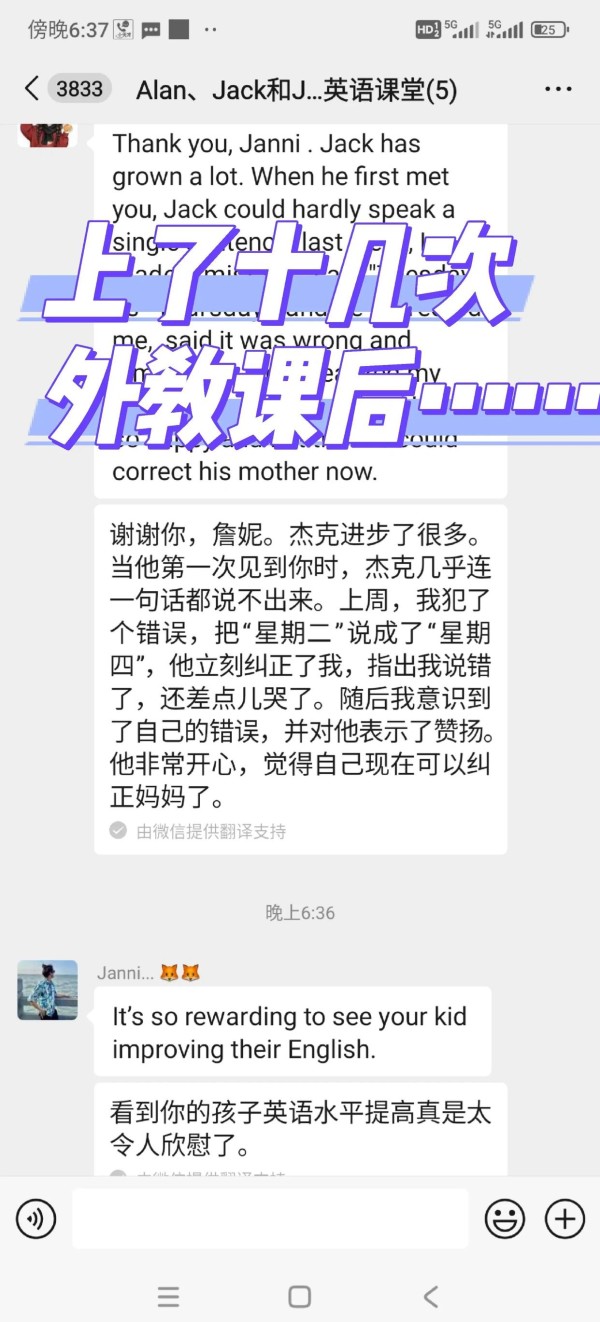Open the system recent apps button

[x=168, y=1297]
